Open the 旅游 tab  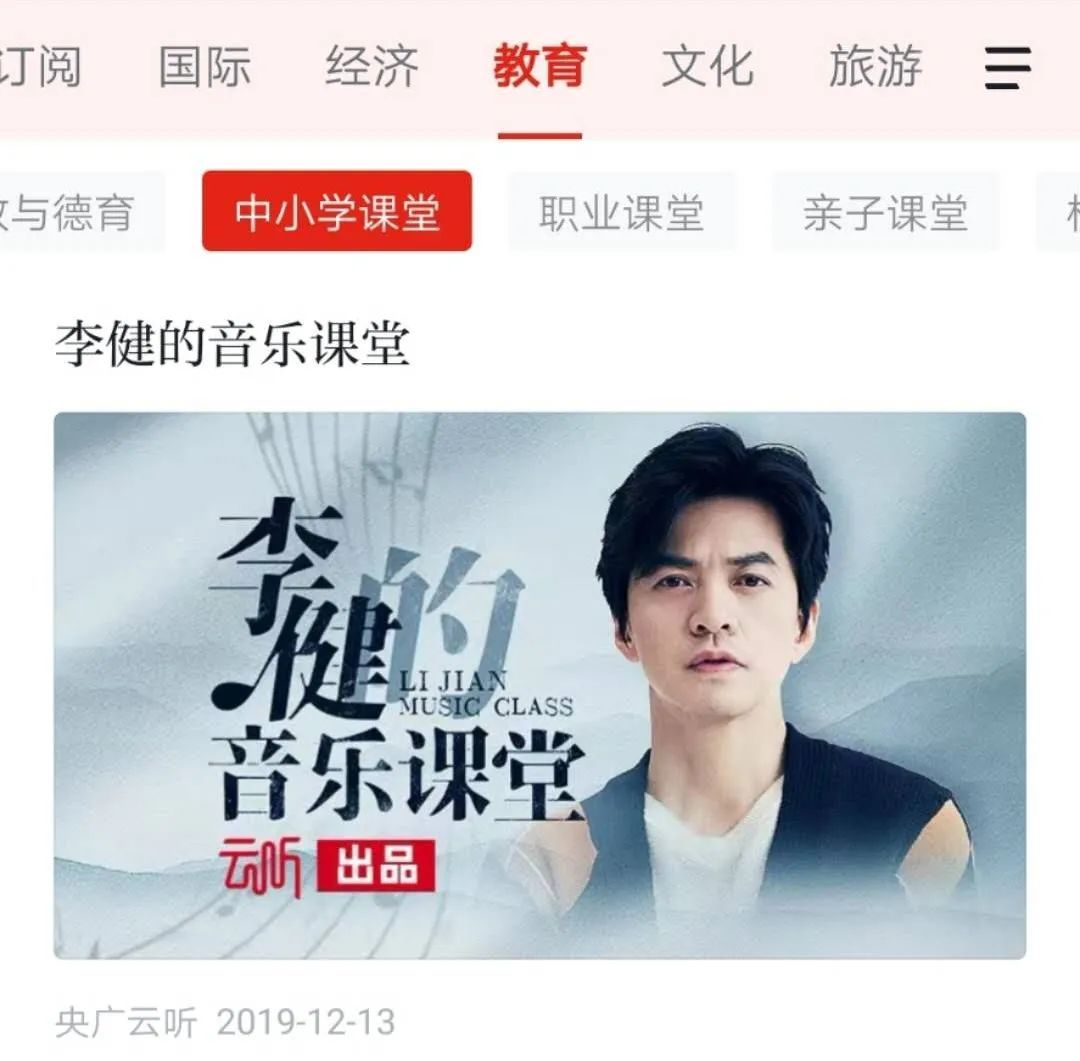(x=875, y=67)
